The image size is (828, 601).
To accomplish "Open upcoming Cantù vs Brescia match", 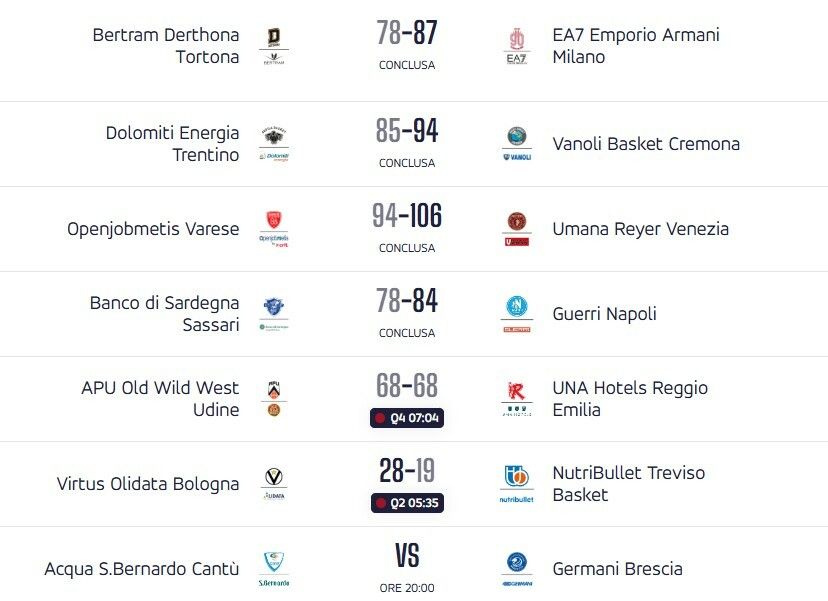I will pos(407,568).
